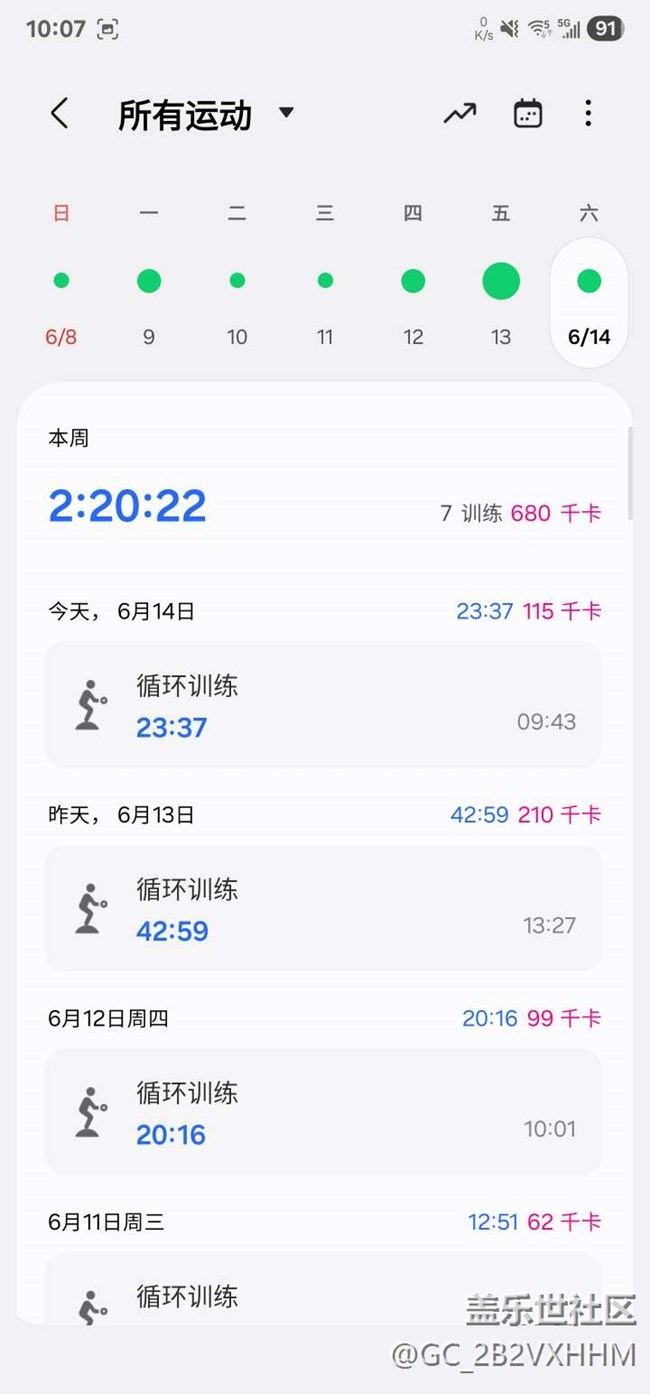Select Monday the 9th in the week strip
The width and height of the screenshot is (650, 1394).
tap(149, 282)
